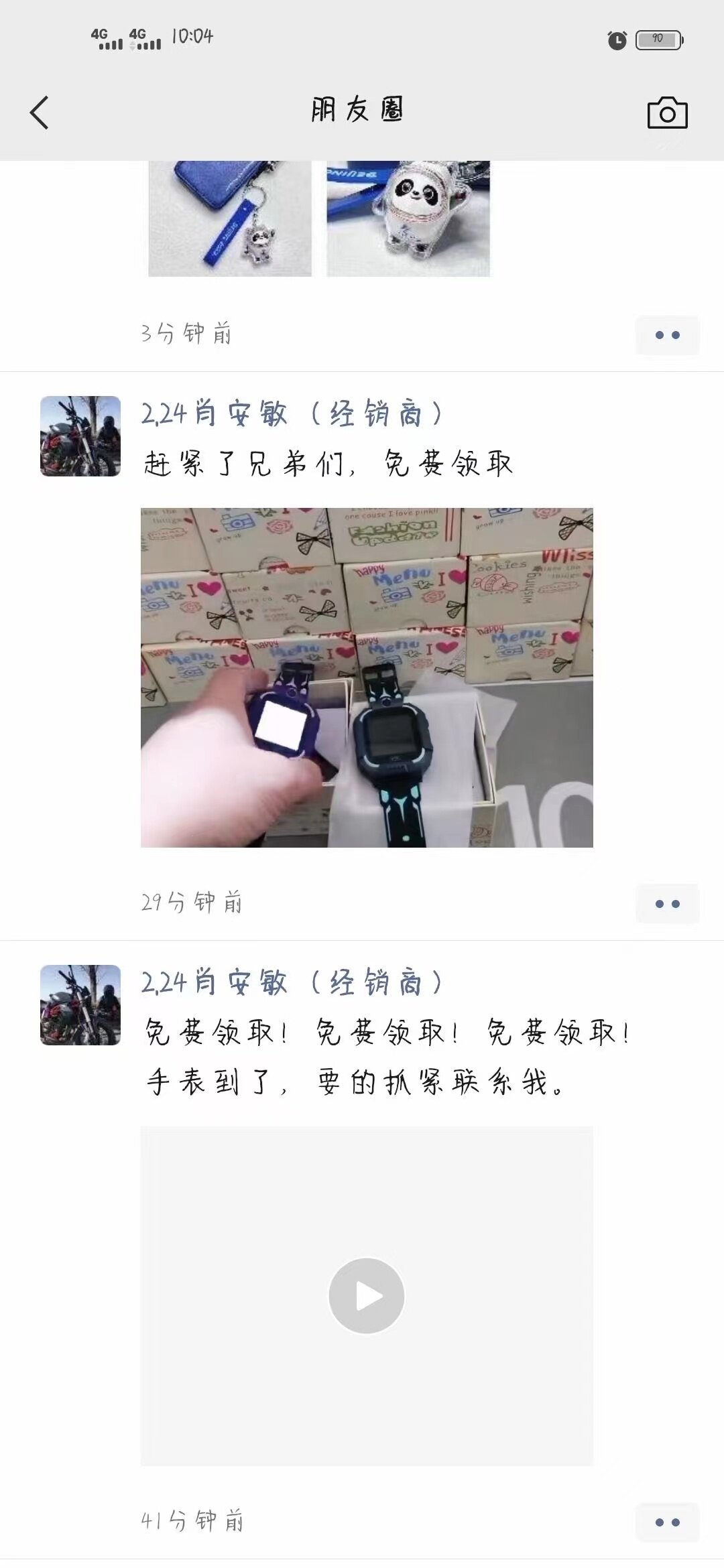Image resolution: width=724 pixels, height=1568 pixels.
Task: Play the video in the 手表到了 post
Action: pyautogui.click(x=367, y=1296)
